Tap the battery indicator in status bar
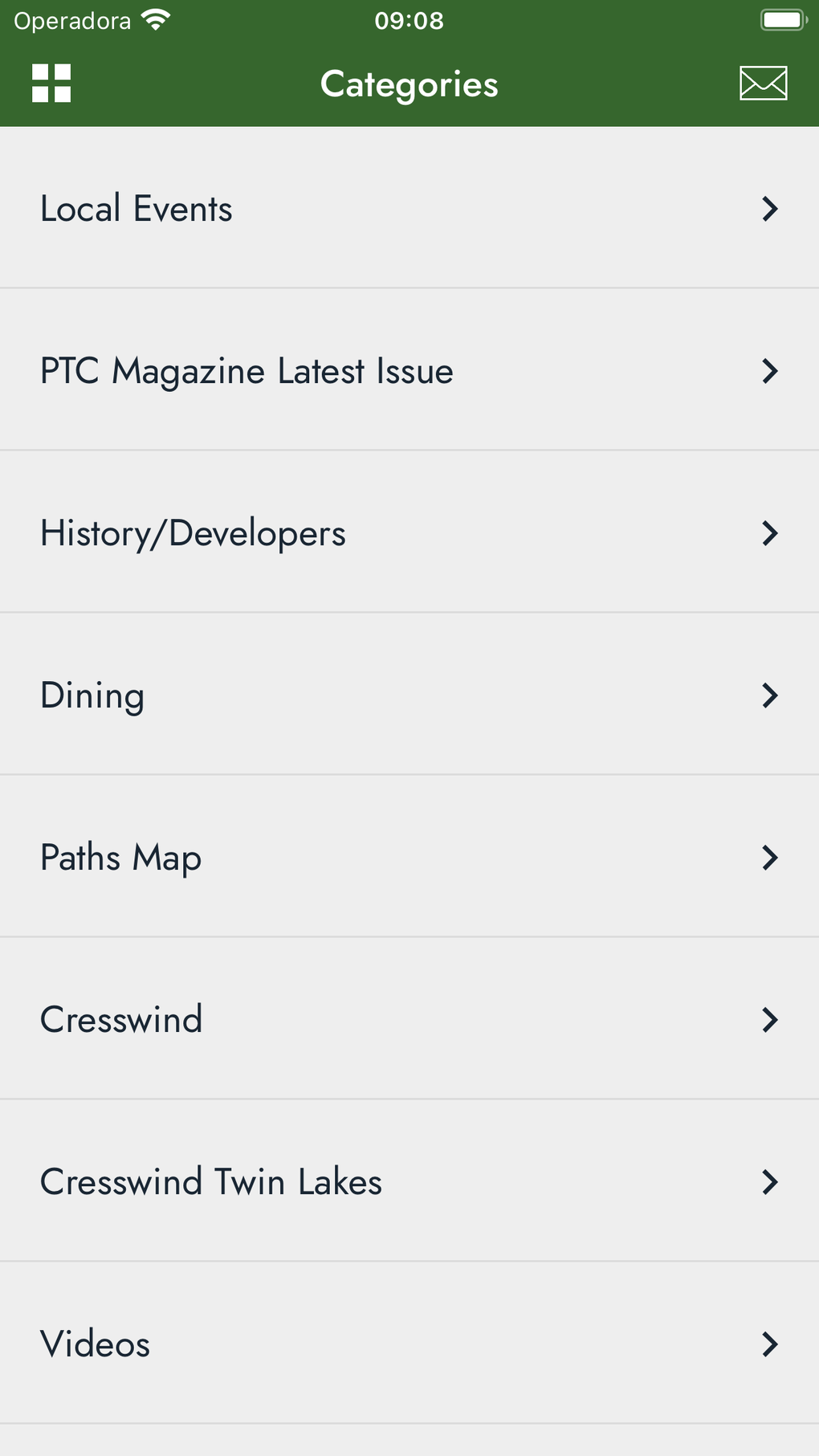The height and width of the screenshot is (1456, 819). coord(777,18)
